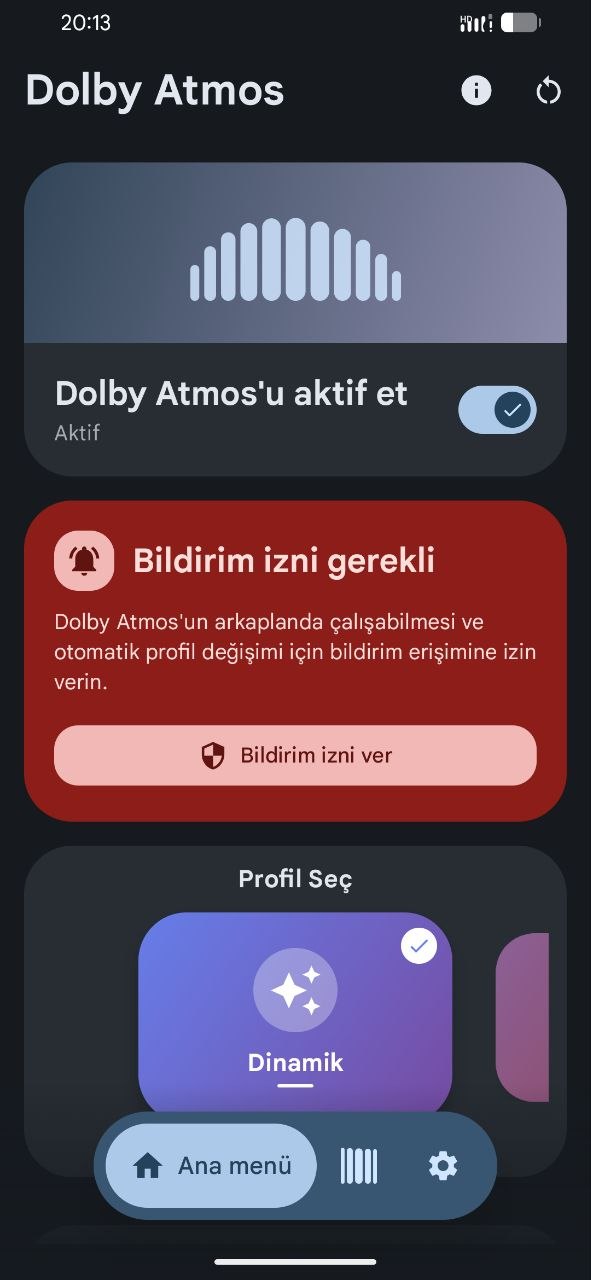Viewport: 591px width, 1280px height.
Task: Toggle off Dolby Atmos'u aktif et switch
Action: pos(497,410)
